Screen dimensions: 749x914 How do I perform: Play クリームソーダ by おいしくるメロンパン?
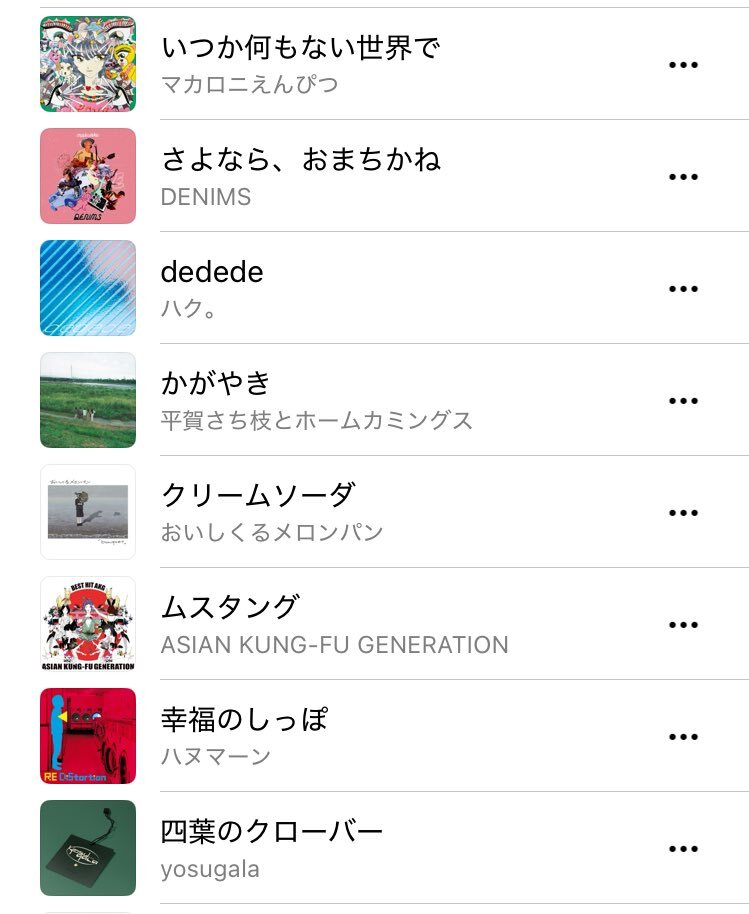(x=258, y=496)
